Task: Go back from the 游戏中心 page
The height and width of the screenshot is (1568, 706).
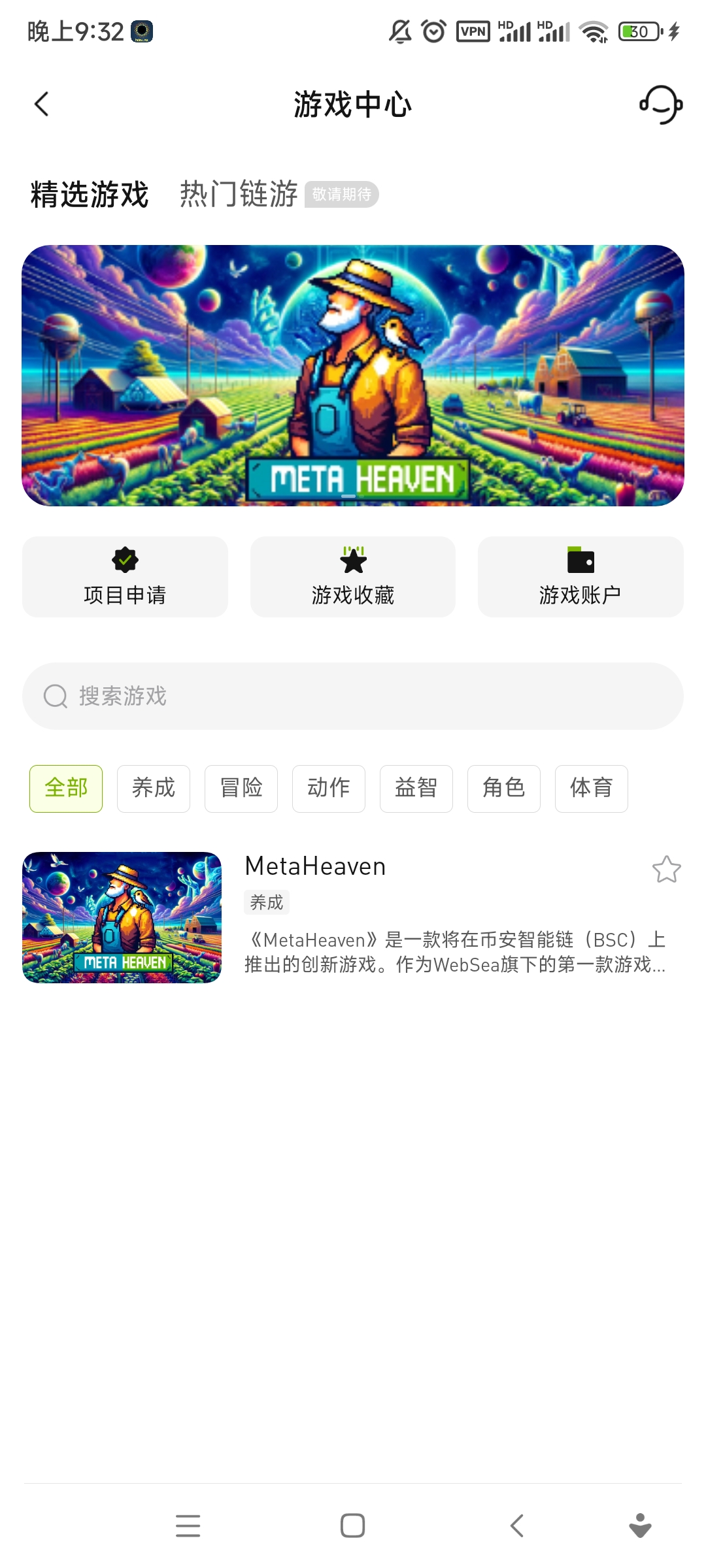Action: pos(42,104)
